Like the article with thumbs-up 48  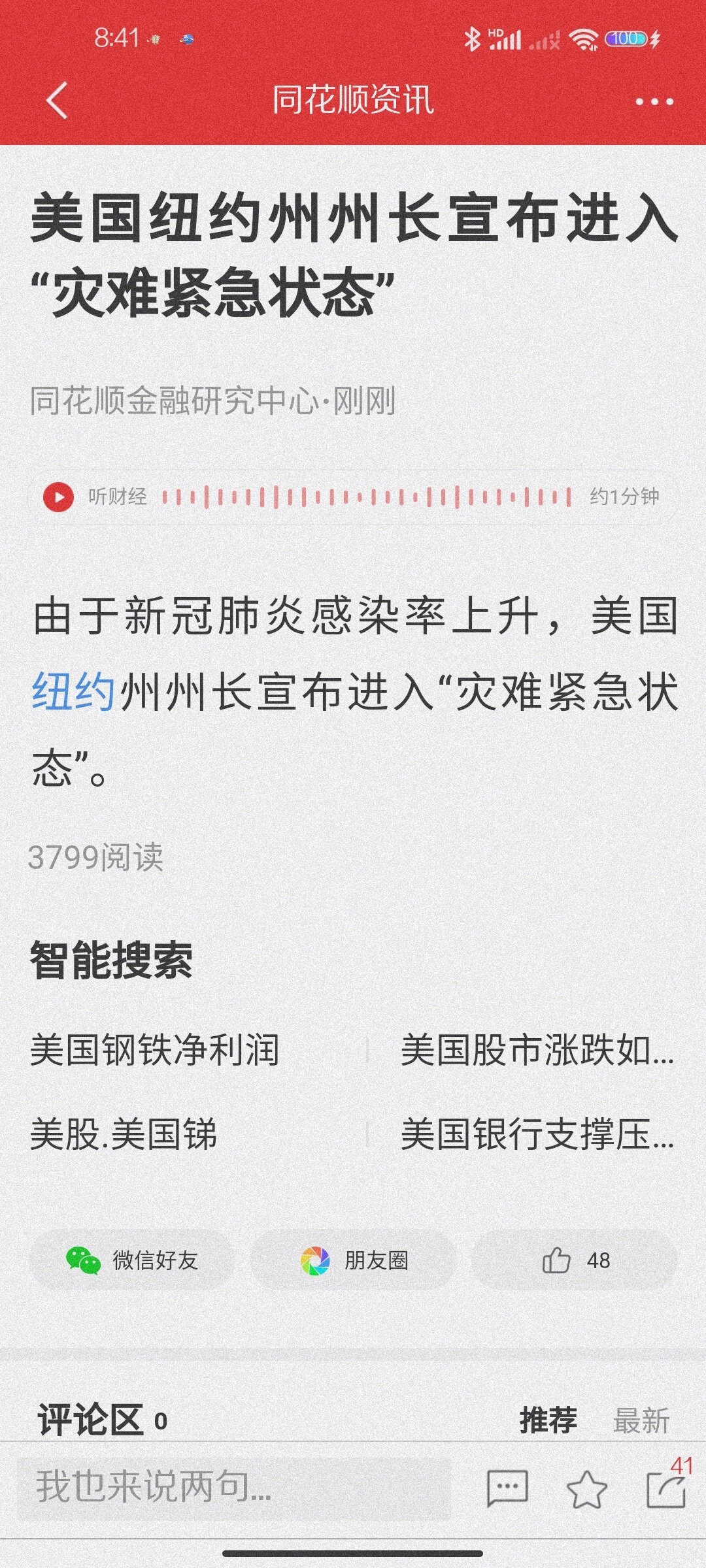575,1260
